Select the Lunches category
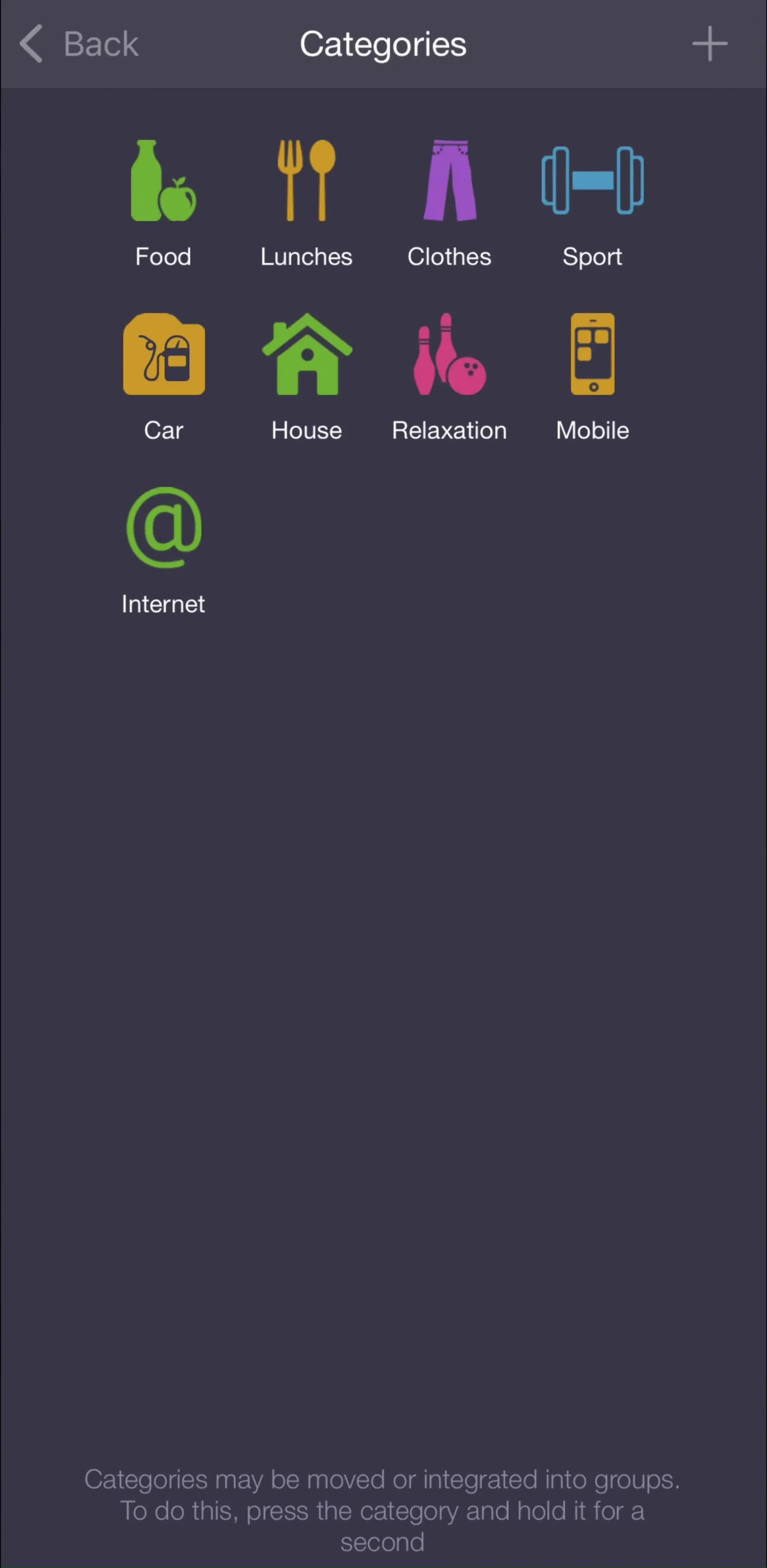 click(306, 204)
